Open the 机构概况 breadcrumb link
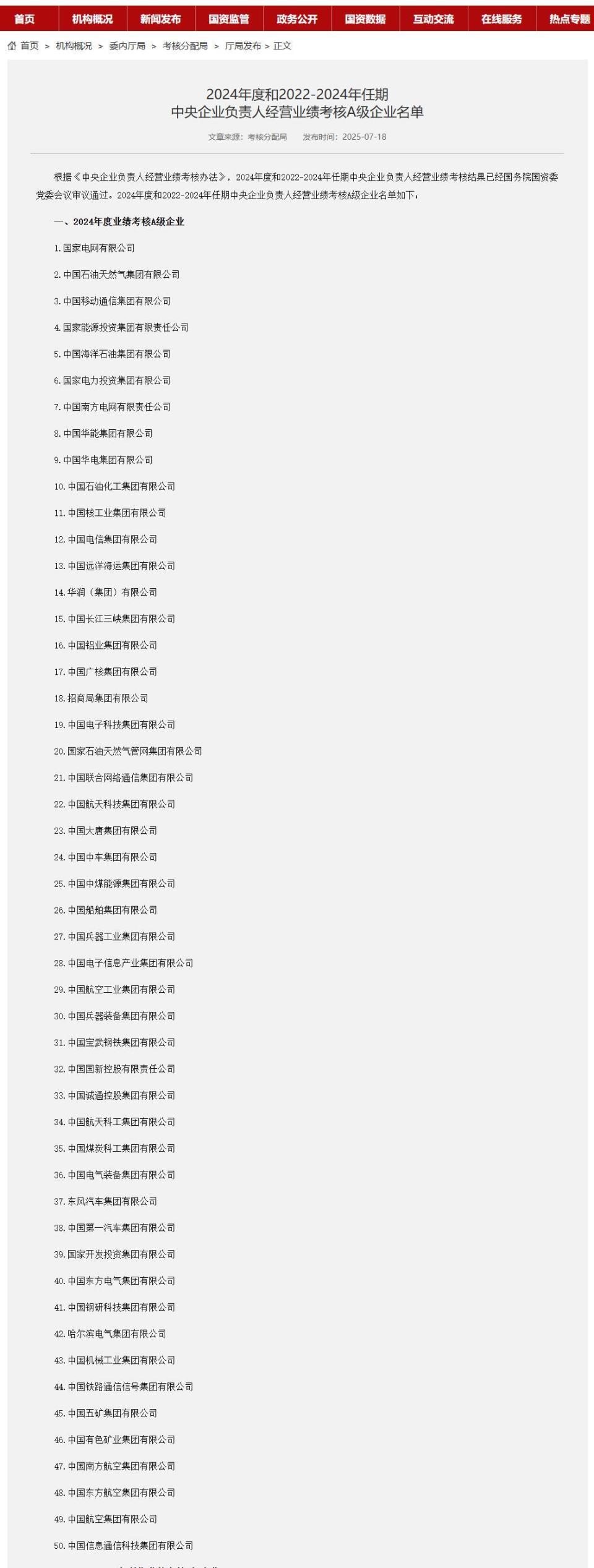The width and height of the screenshot is (594, 1568). [x=74, y=46]
